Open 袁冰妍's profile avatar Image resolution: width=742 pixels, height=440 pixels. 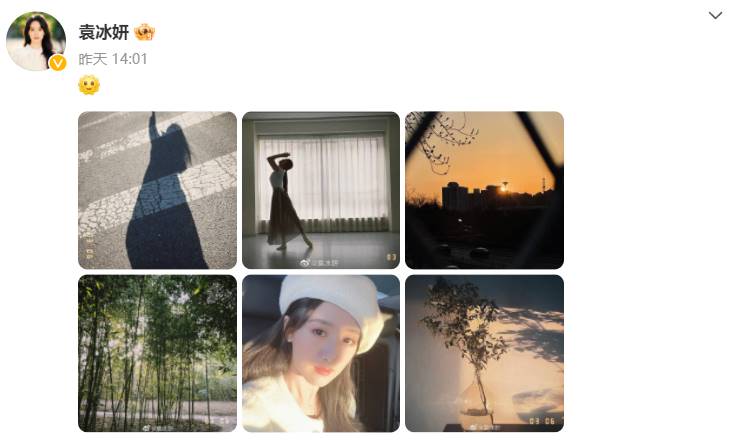(x=36, y=42)
